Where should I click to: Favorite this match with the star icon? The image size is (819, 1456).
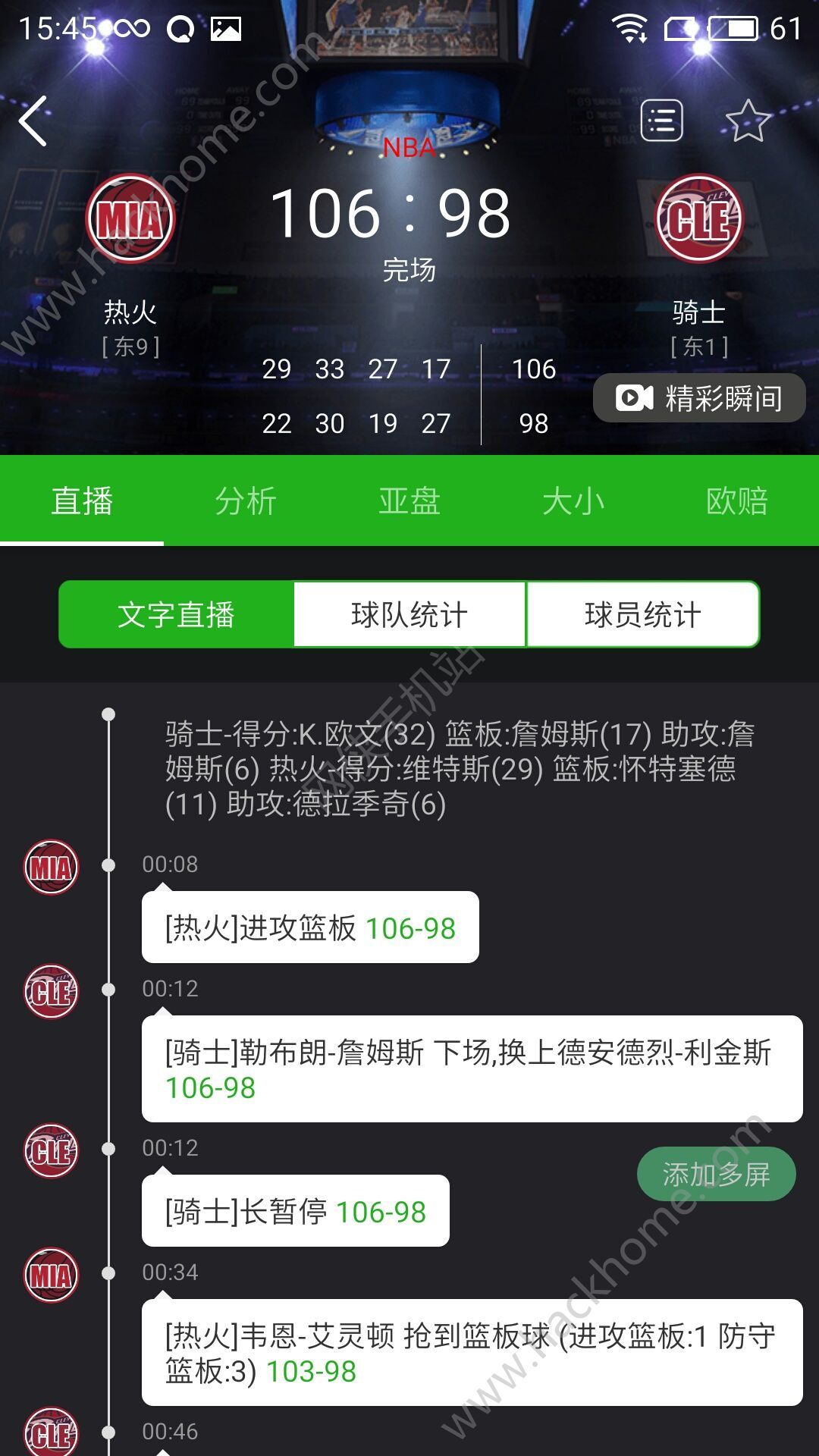coord(748,121)
